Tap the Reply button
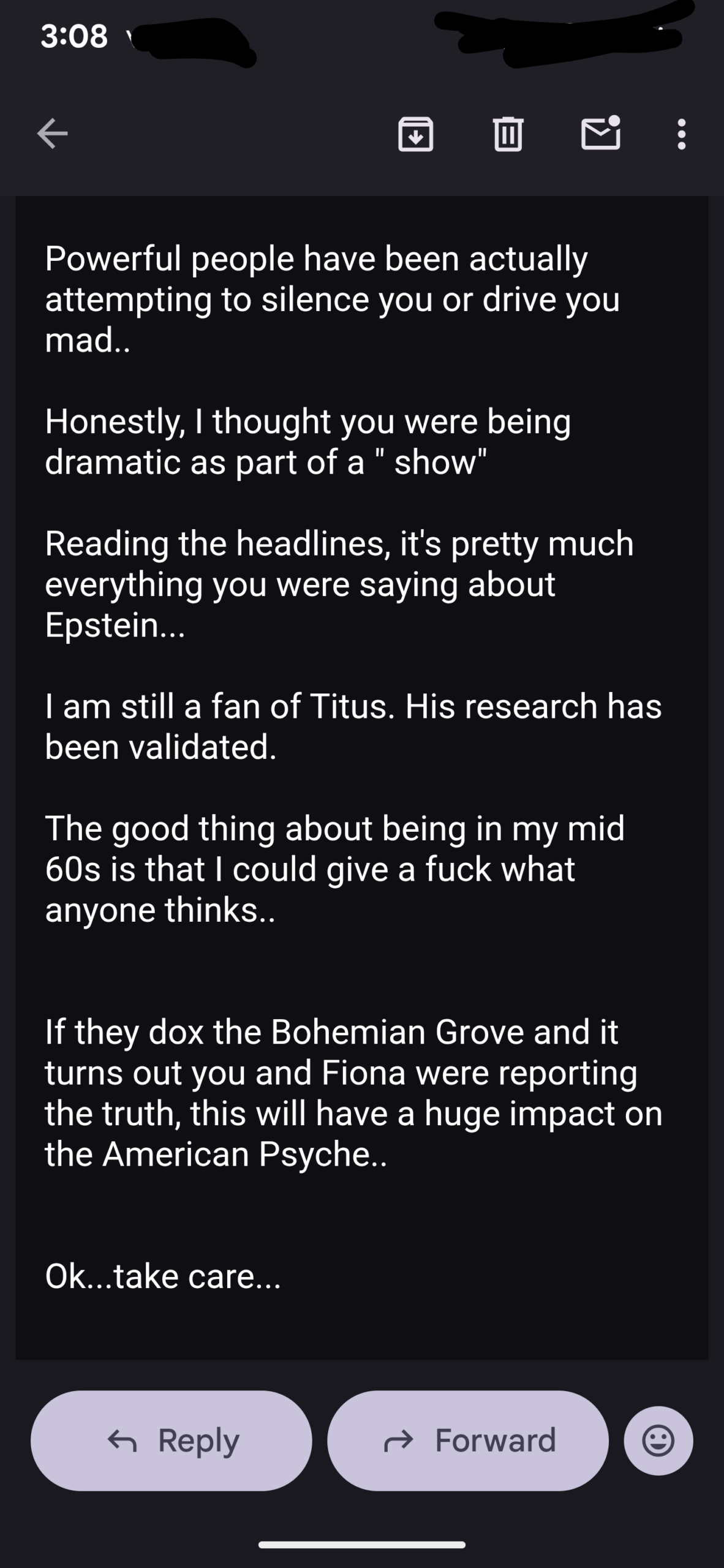The height and width of the screenshot is (1568, 724). tap(172, 1441)
